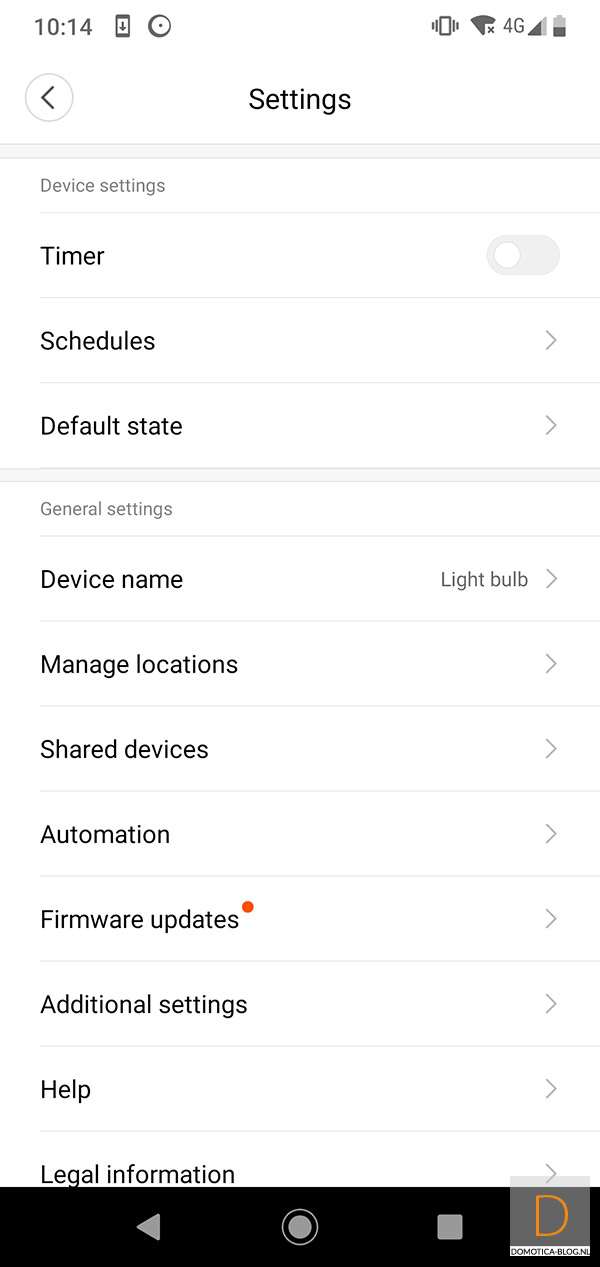Enable the Timer switch

point(522,256)
